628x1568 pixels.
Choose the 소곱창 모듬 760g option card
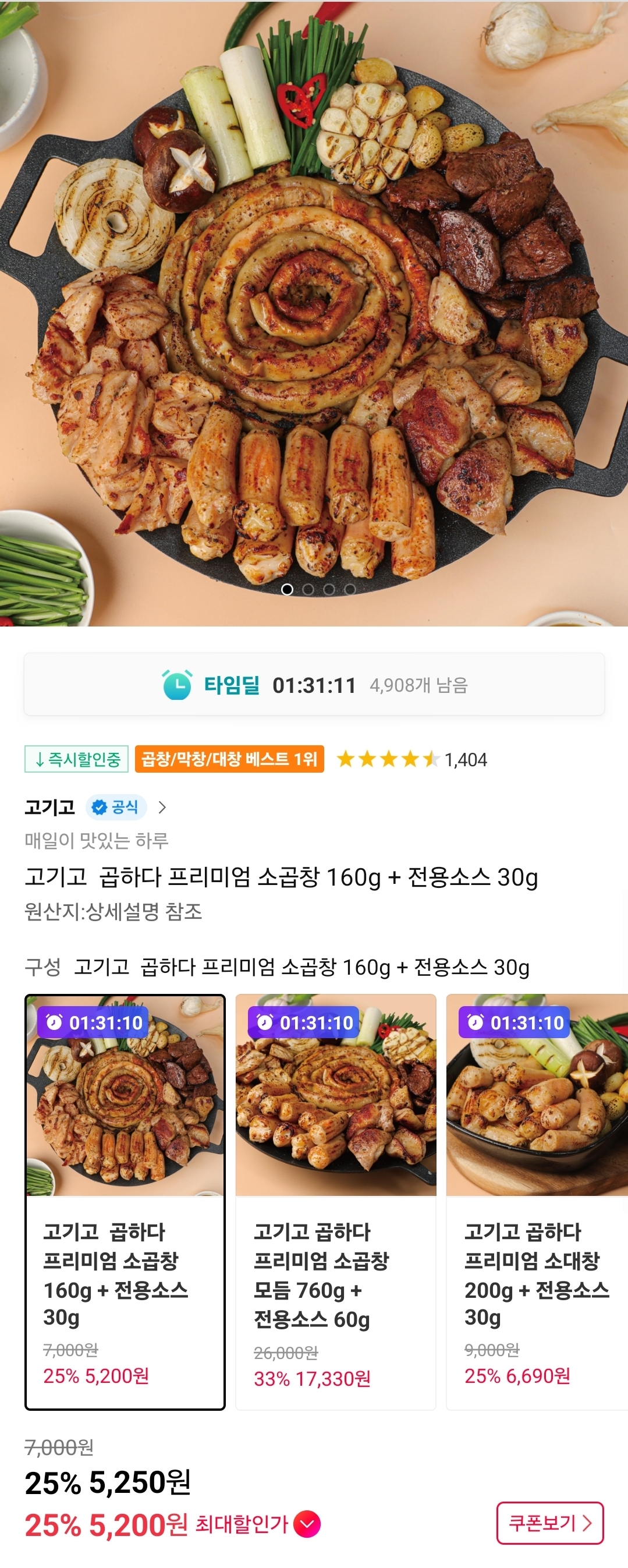point(335,1202)
